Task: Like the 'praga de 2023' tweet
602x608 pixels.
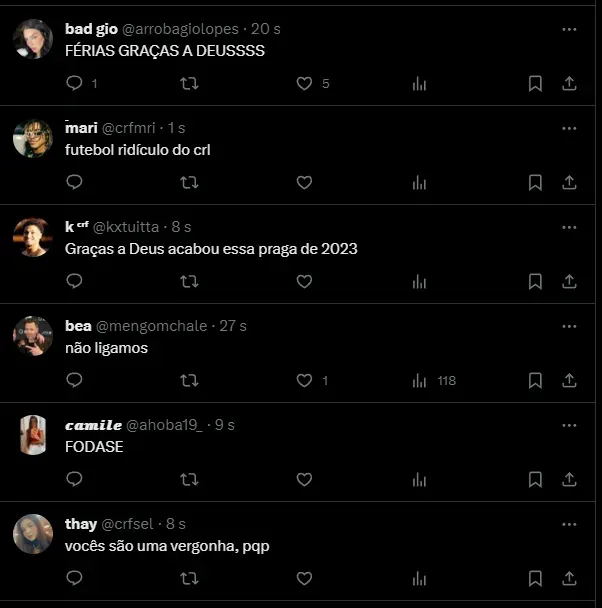Action: pyautogui.click(x=305, y=281)
